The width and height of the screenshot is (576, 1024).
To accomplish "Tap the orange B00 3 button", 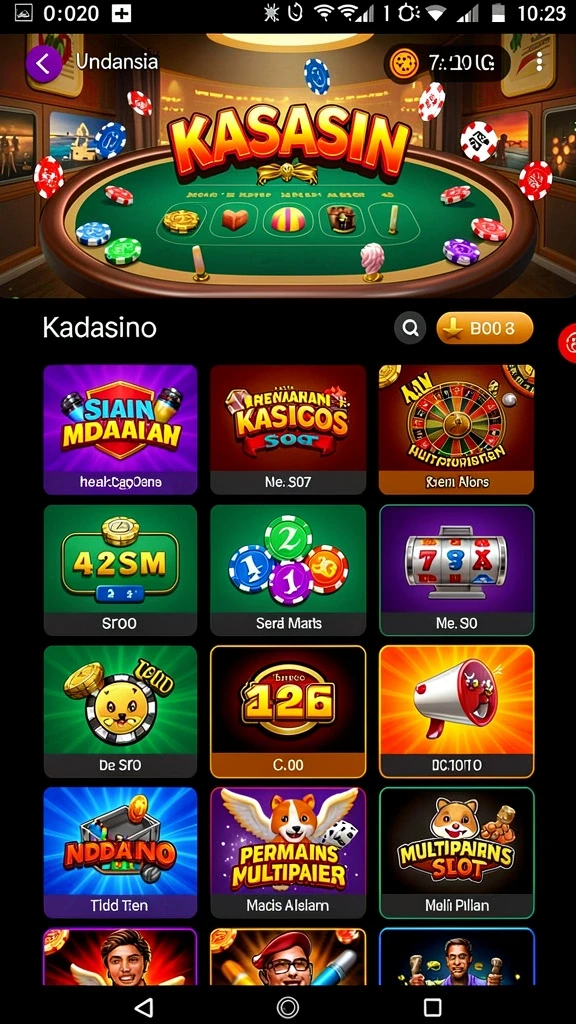I will pyautogui.click(x=485, y=328).
